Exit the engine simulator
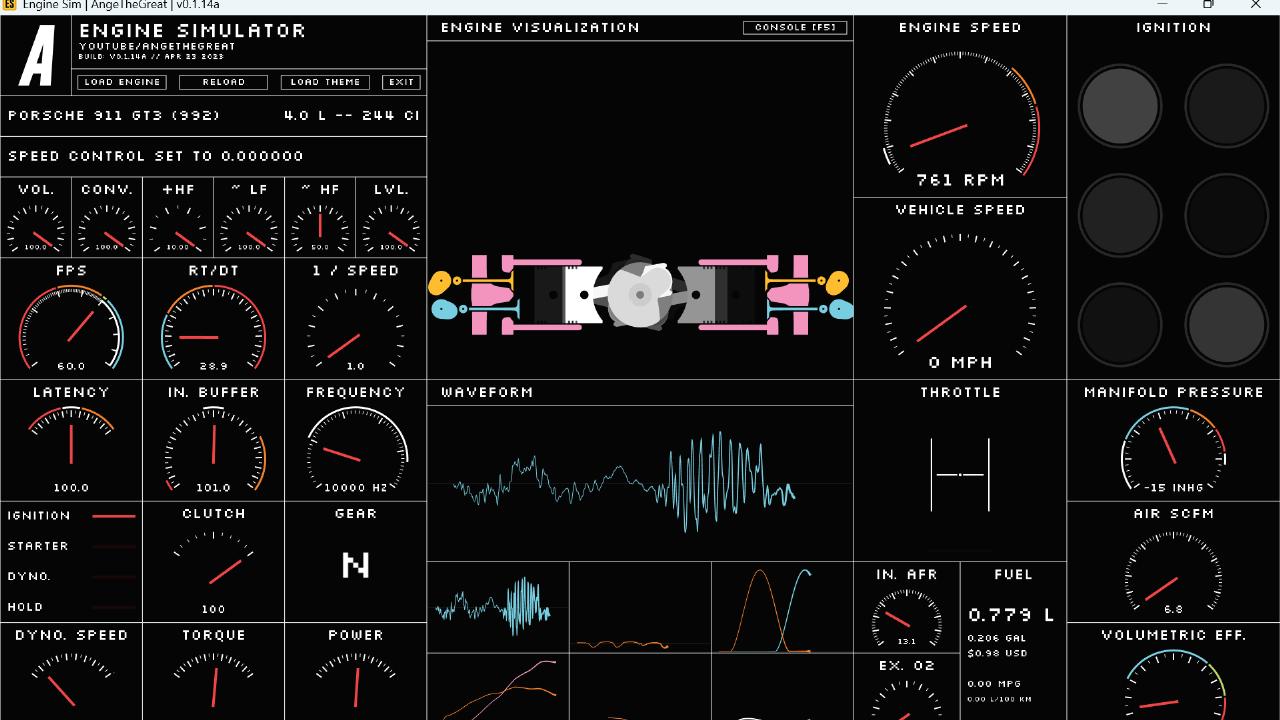The width and height of the screenshot is (1280, 720). pyautogui.click(x=401, y=82)
